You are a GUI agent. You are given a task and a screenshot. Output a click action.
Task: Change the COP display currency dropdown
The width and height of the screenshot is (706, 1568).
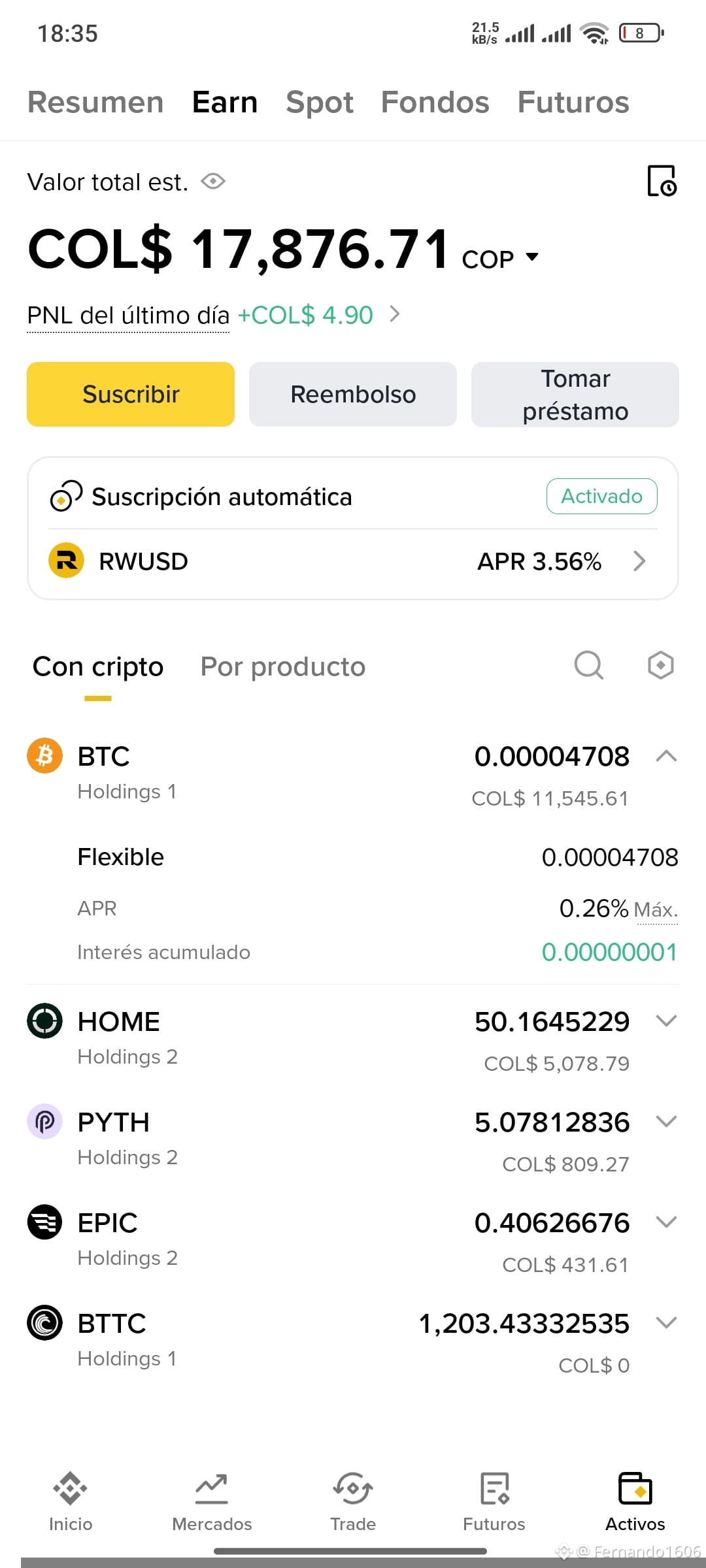coord(500,259)
